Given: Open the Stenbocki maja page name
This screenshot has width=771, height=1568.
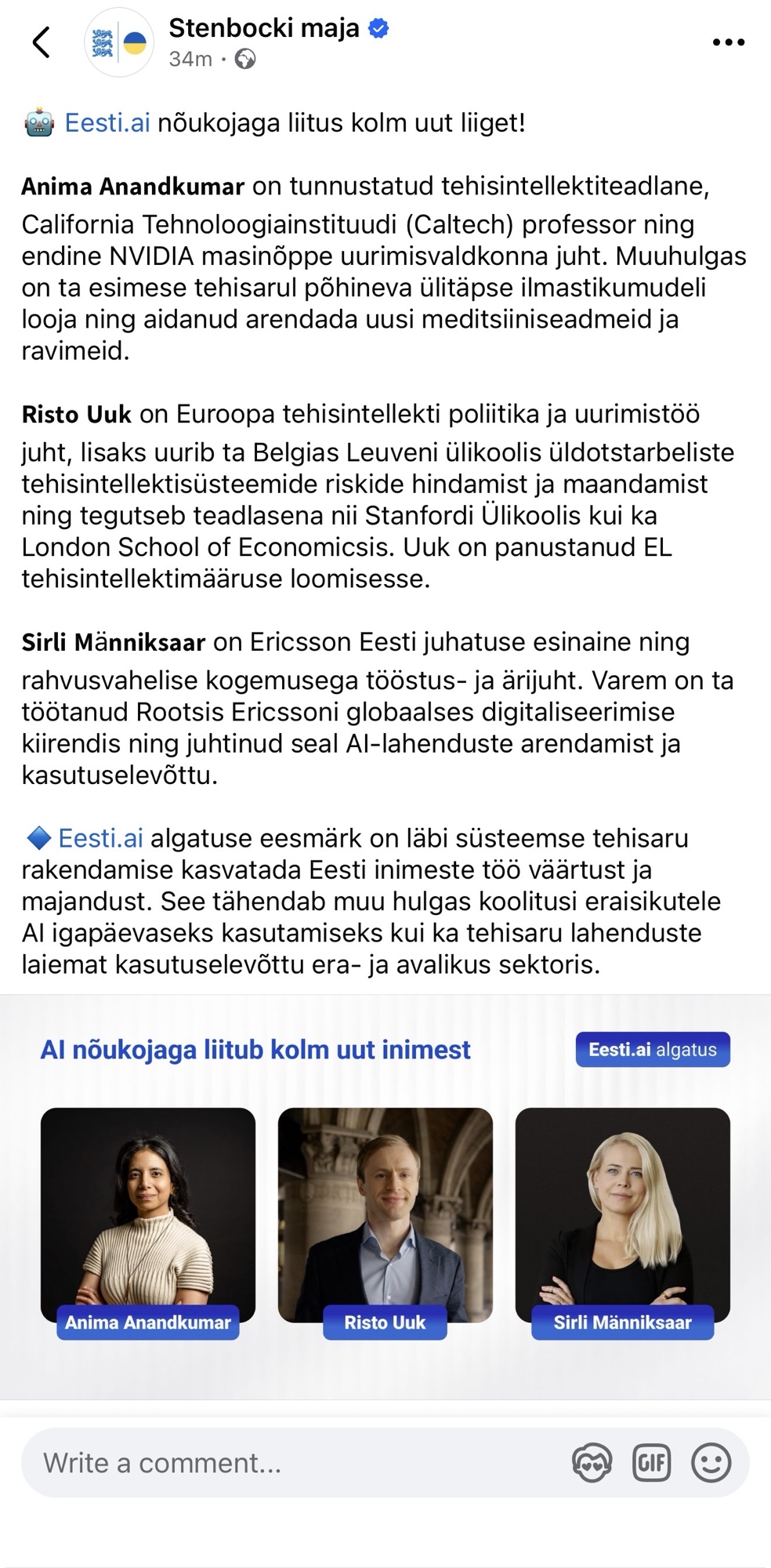Looking at the screenshot, I should pos(264,29).
